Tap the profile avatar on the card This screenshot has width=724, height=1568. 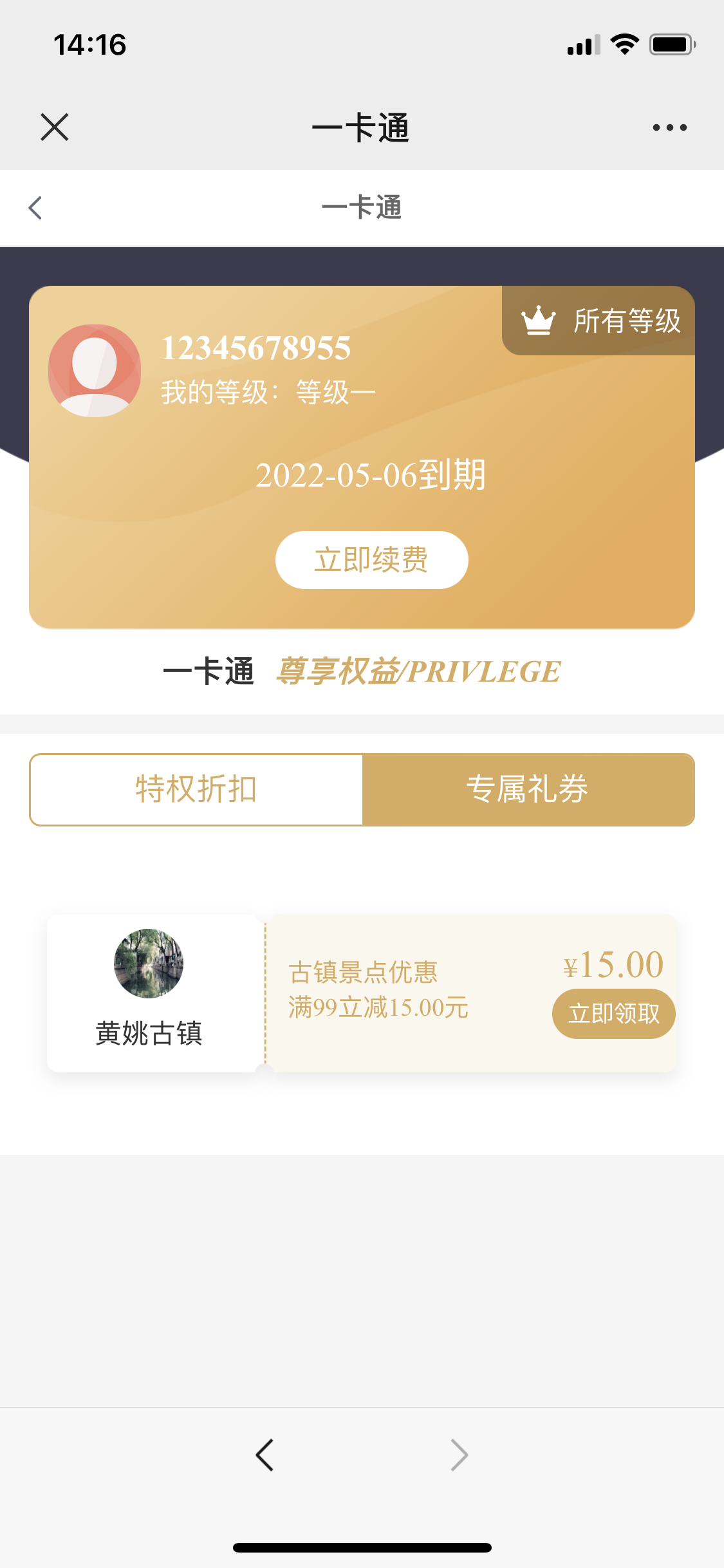95,371
